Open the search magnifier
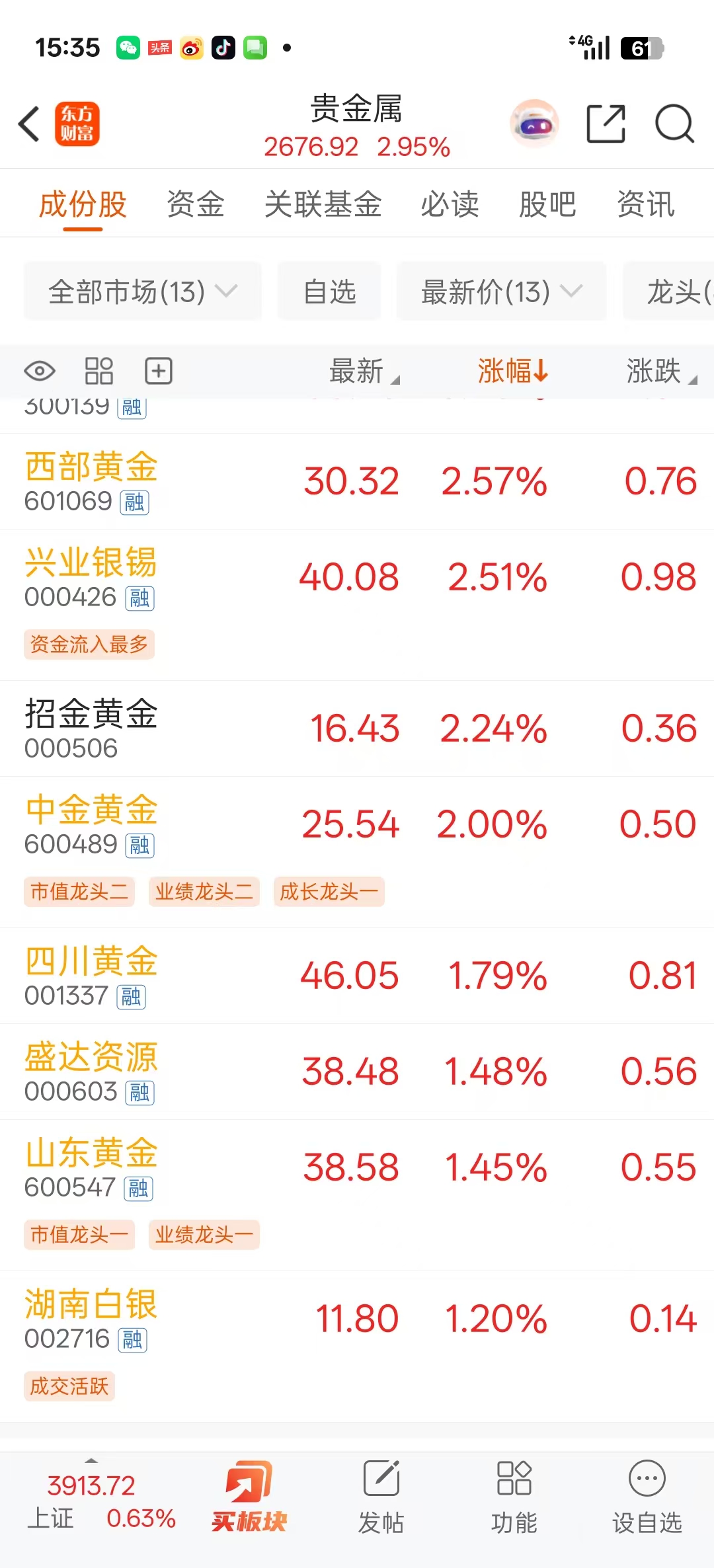The height and width of the screenshot is (1568, 714). [x=674, y=124]
